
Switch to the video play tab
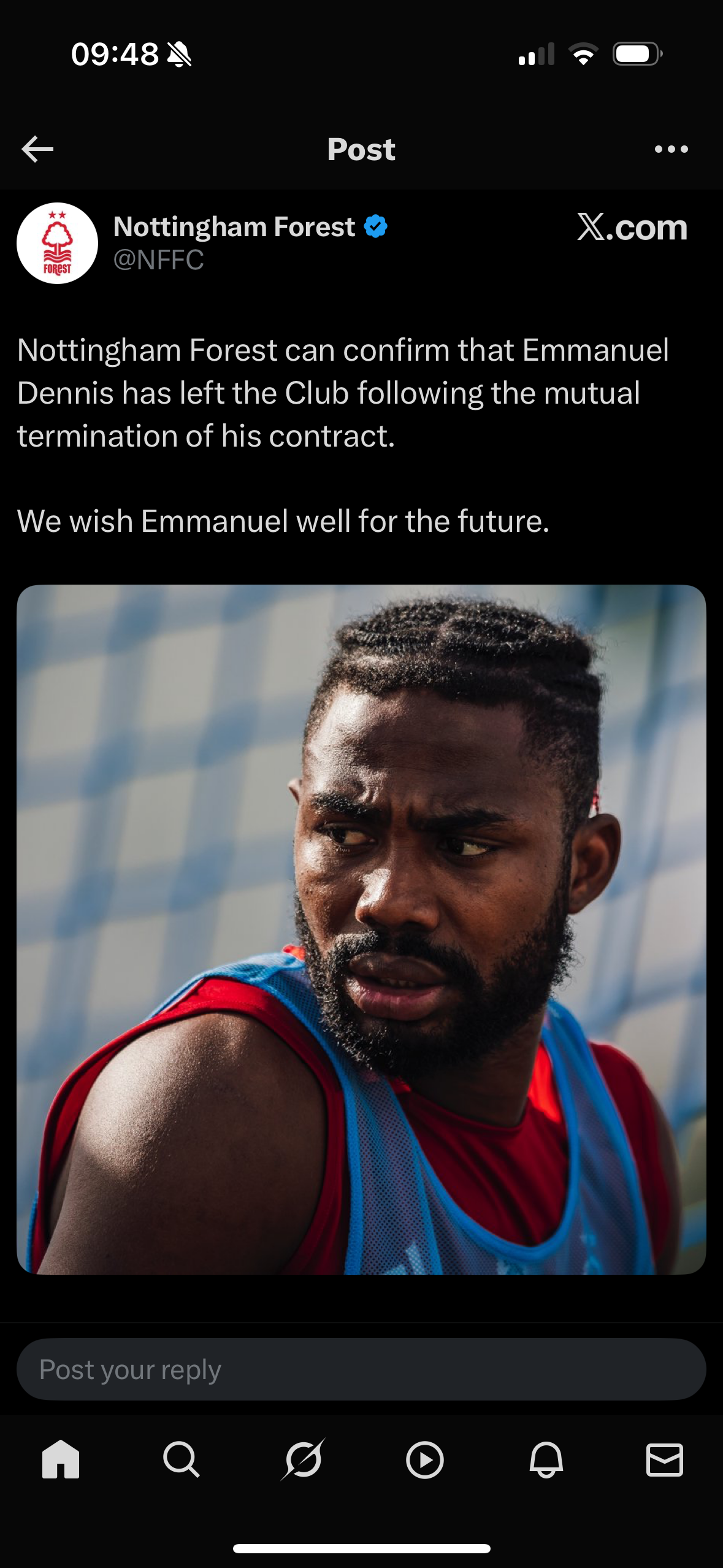click(x=424, y=1459)
